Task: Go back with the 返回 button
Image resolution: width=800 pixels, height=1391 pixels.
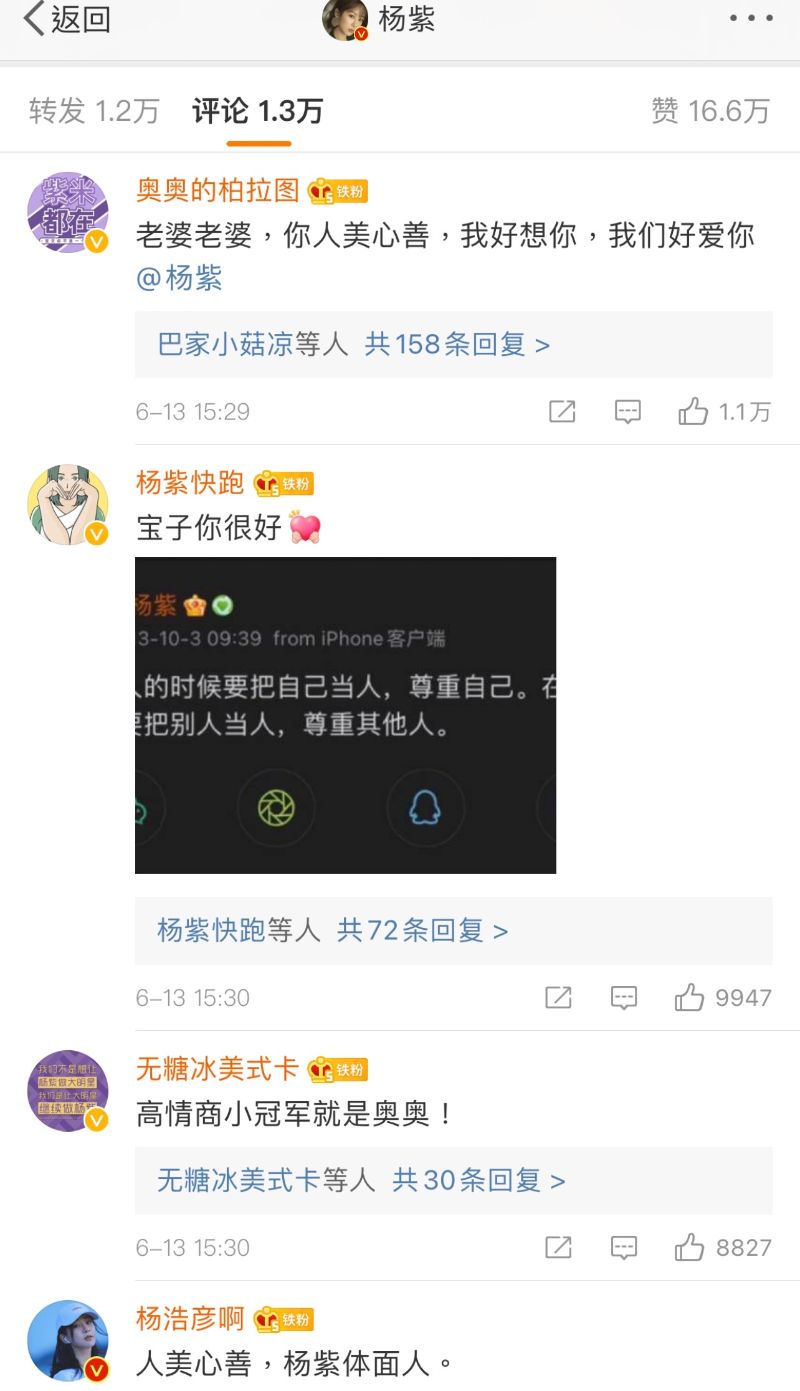Action: pos(67,19)
